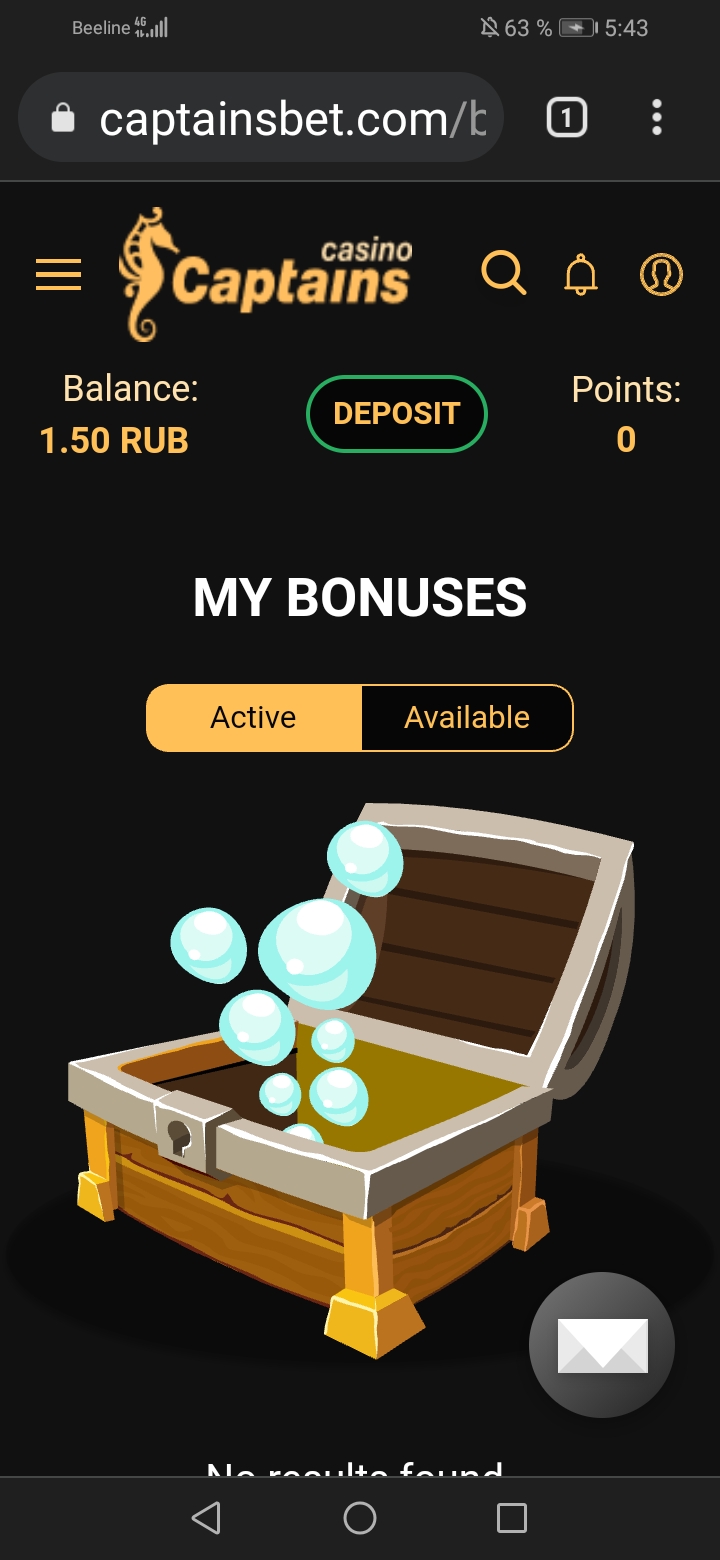Select the Active bonuses tab
720x1560 pixels.
(x=254, y=717)
